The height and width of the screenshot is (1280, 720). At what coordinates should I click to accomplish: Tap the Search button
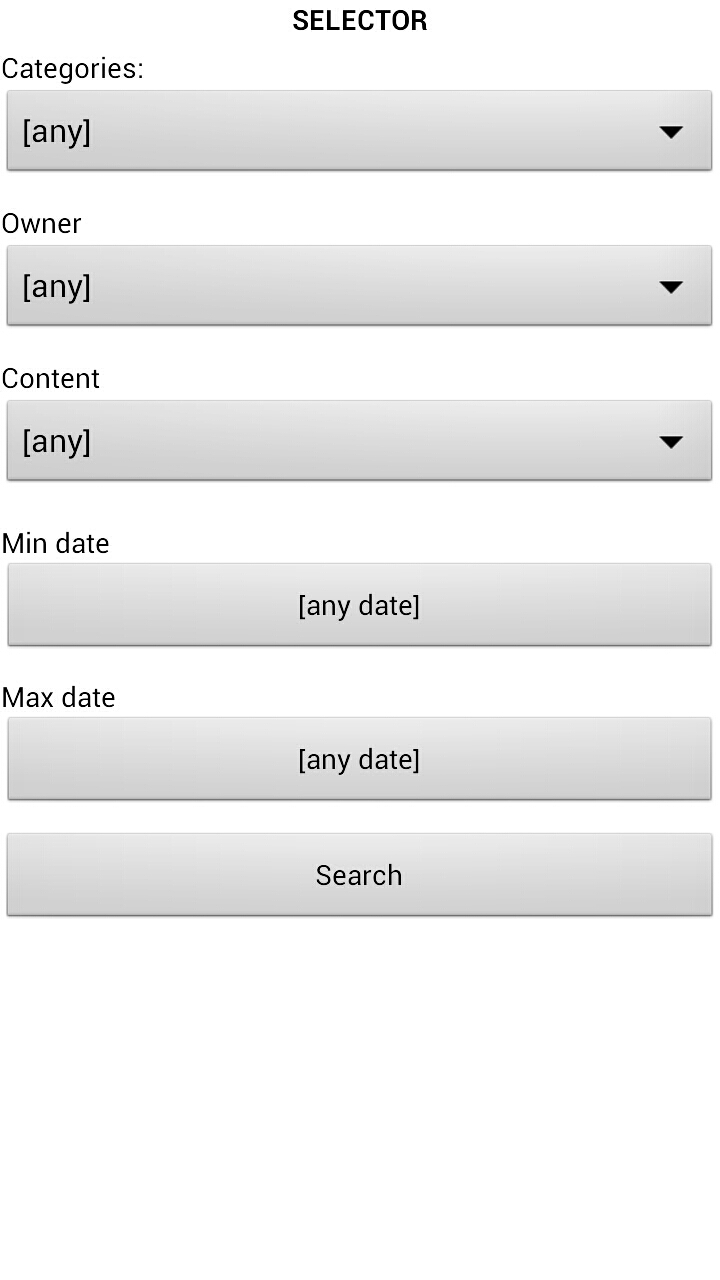tap(359, 875)
